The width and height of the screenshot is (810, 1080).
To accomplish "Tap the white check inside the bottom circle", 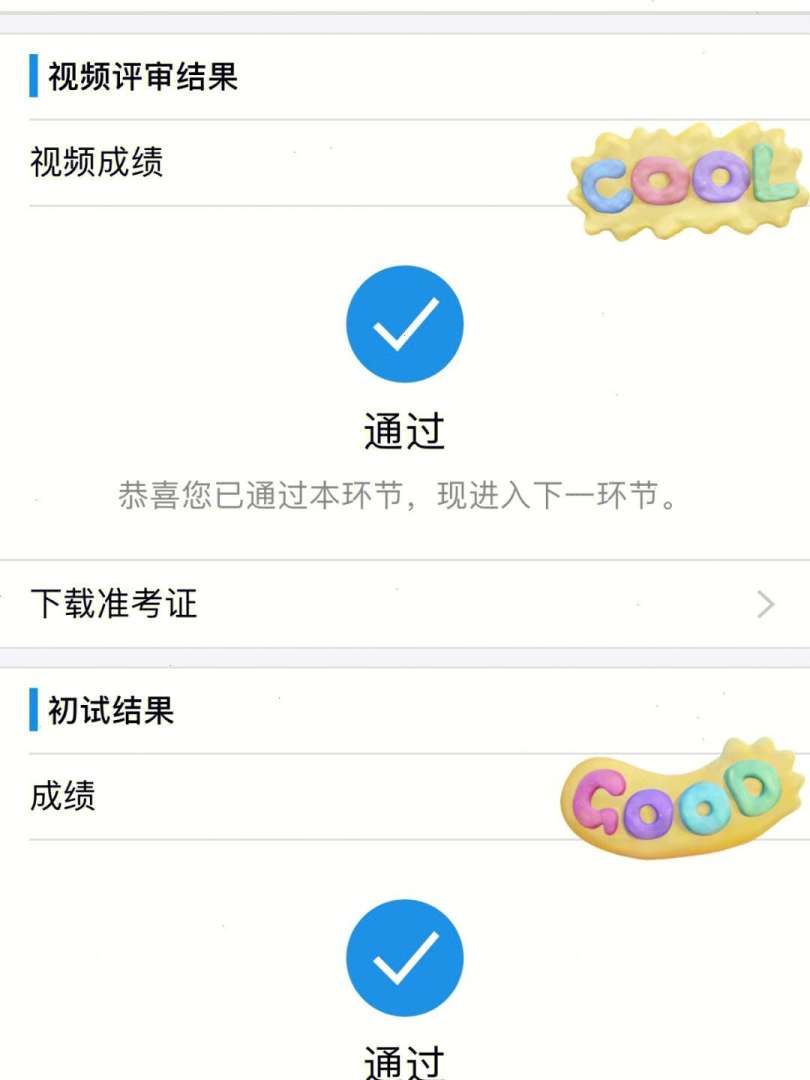I will click(405, 956).
